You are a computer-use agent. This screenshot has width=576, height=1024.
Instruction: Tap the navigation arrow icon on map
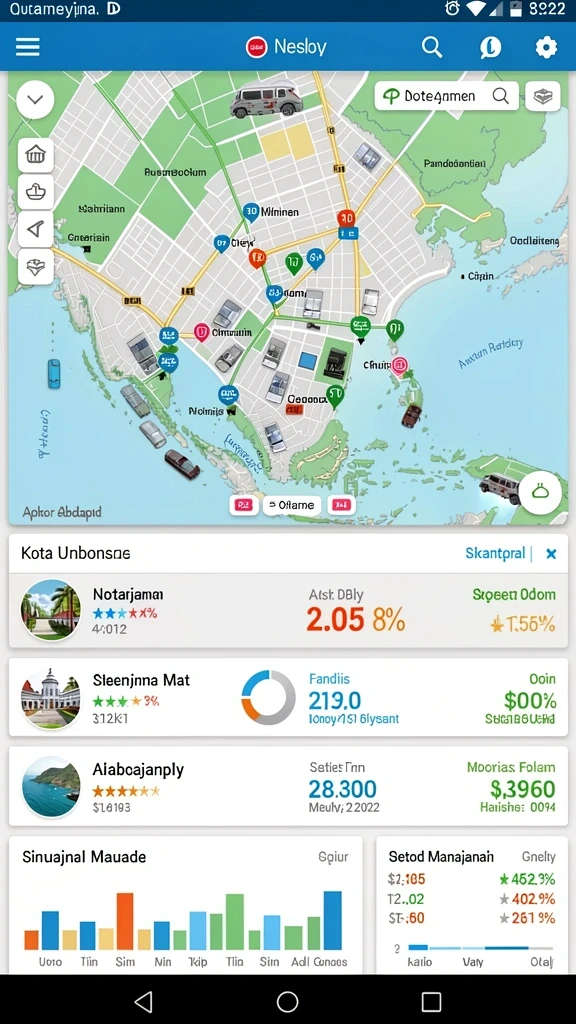click(35, 229)
